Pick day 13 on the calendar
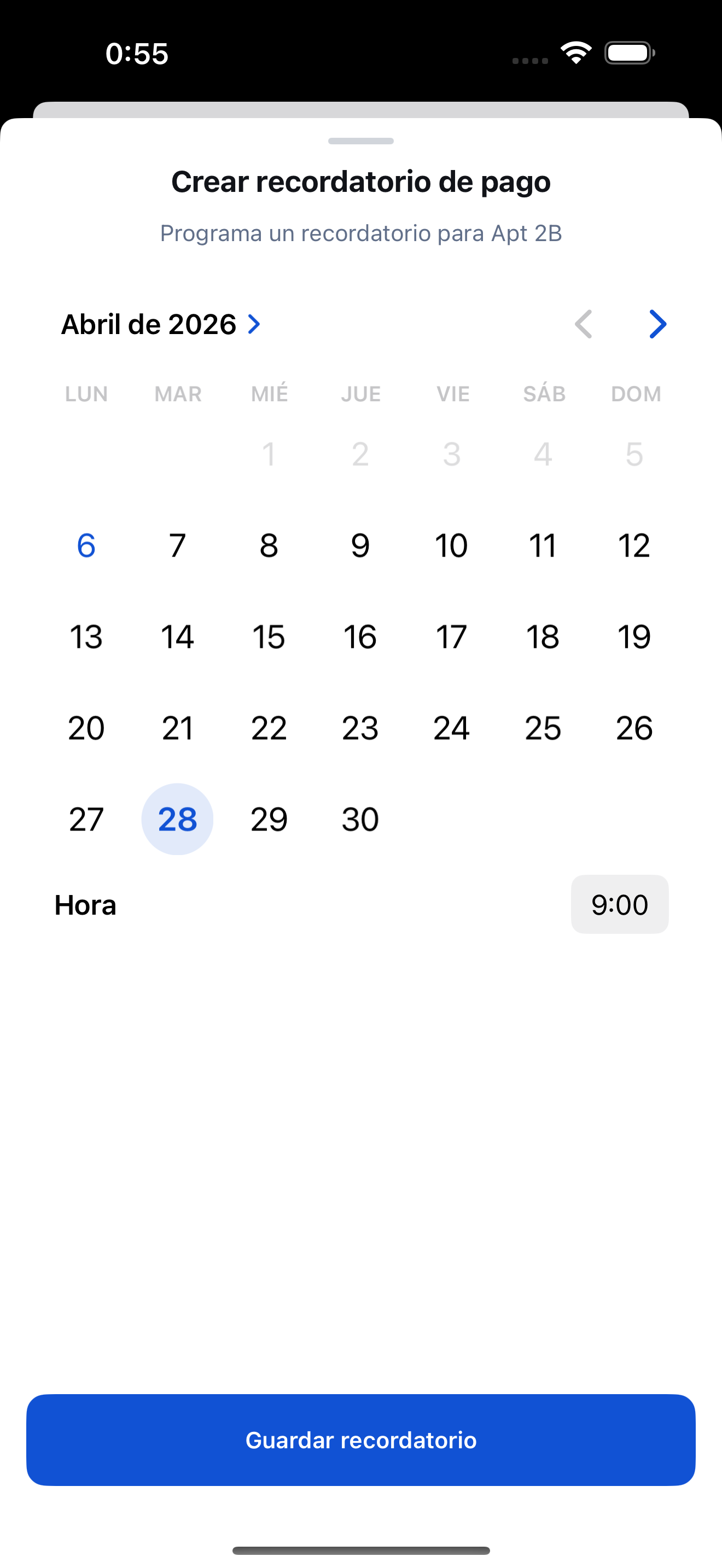The image size is (722, 1568). (86, 637)
